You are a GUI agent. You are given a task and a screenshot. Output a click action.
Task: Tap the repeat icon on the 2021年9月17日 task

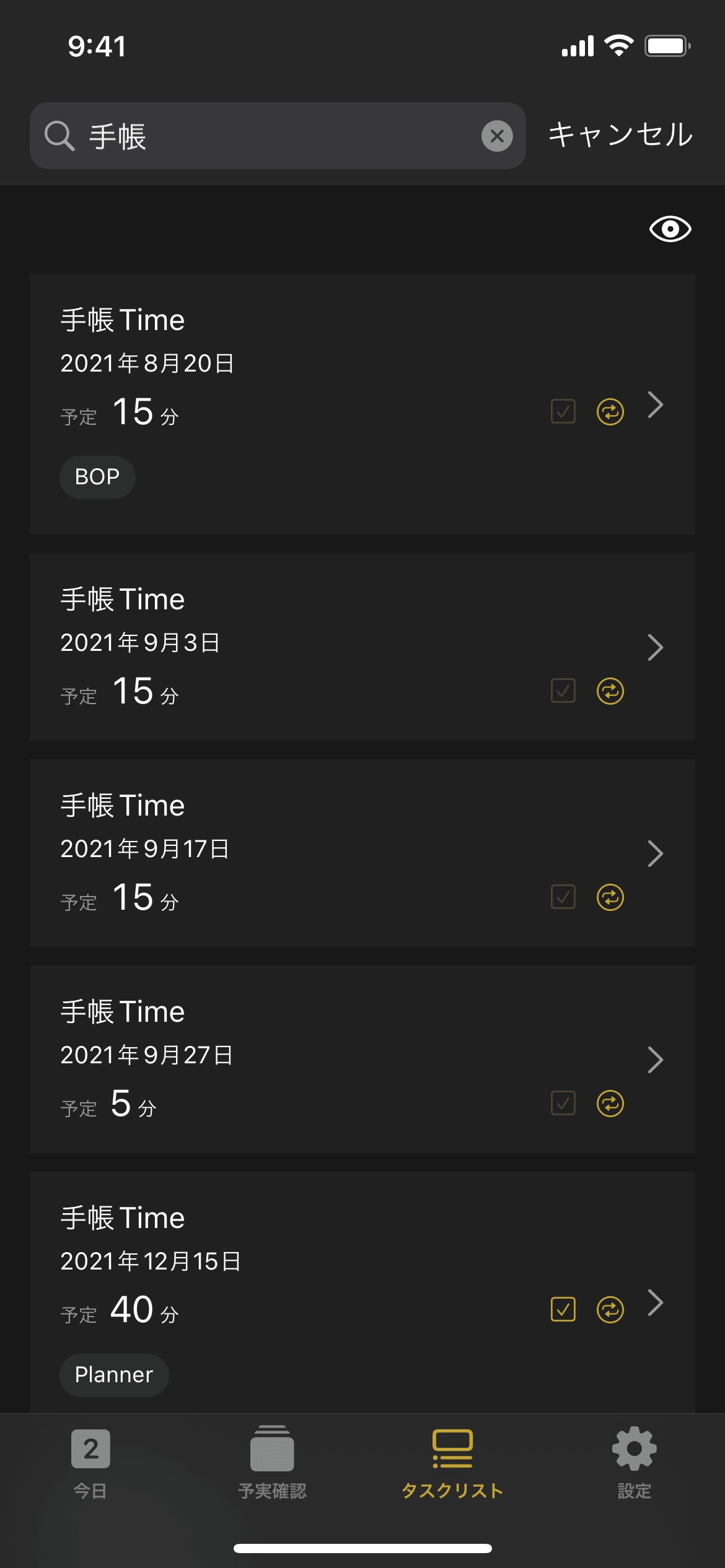610,897
